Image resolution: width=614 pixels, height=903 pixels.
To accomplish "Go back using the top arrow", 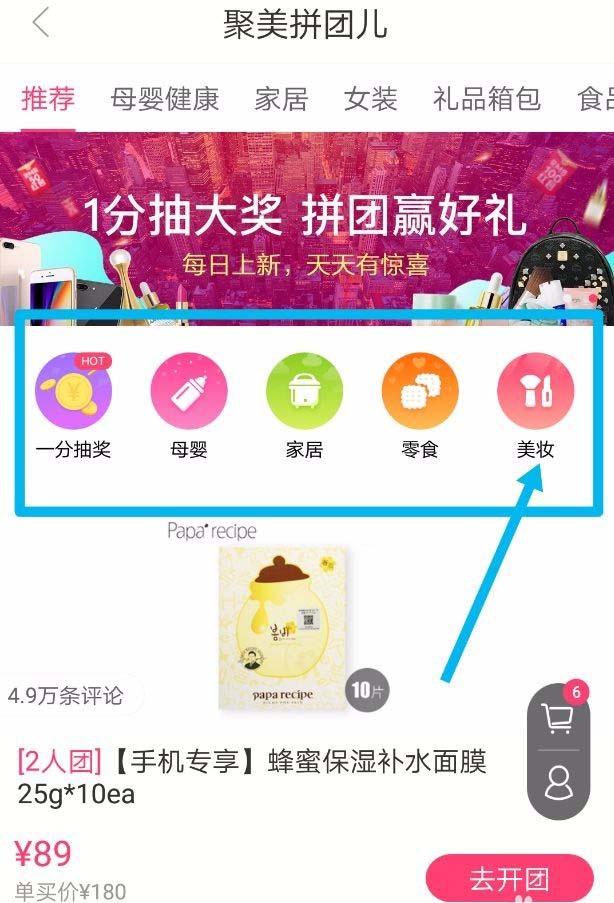I will coord(40,24).
